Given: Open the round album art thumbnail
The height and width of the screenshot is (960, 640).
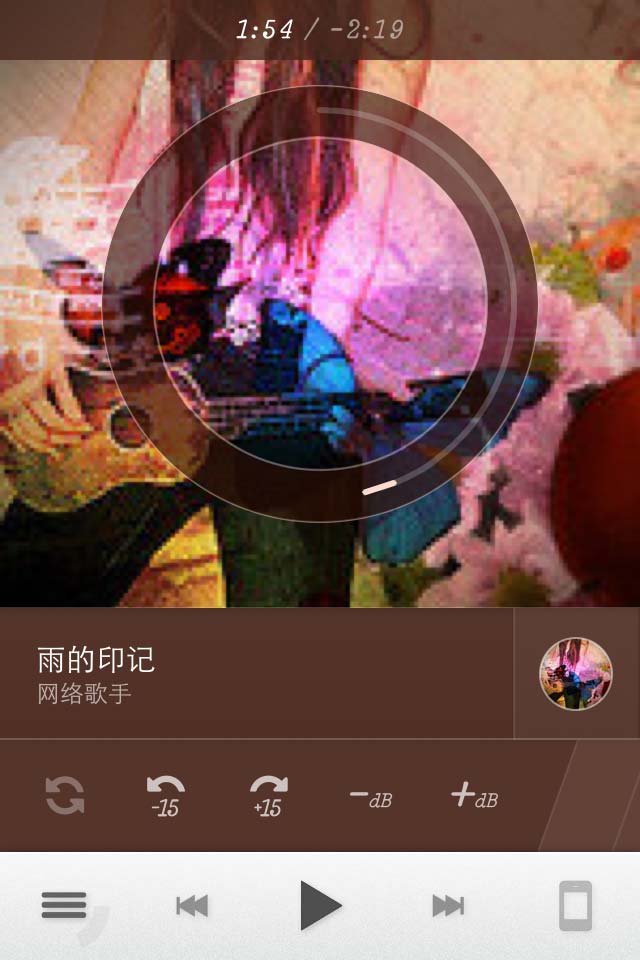Looking at the screenshot, I should [576, 673].
